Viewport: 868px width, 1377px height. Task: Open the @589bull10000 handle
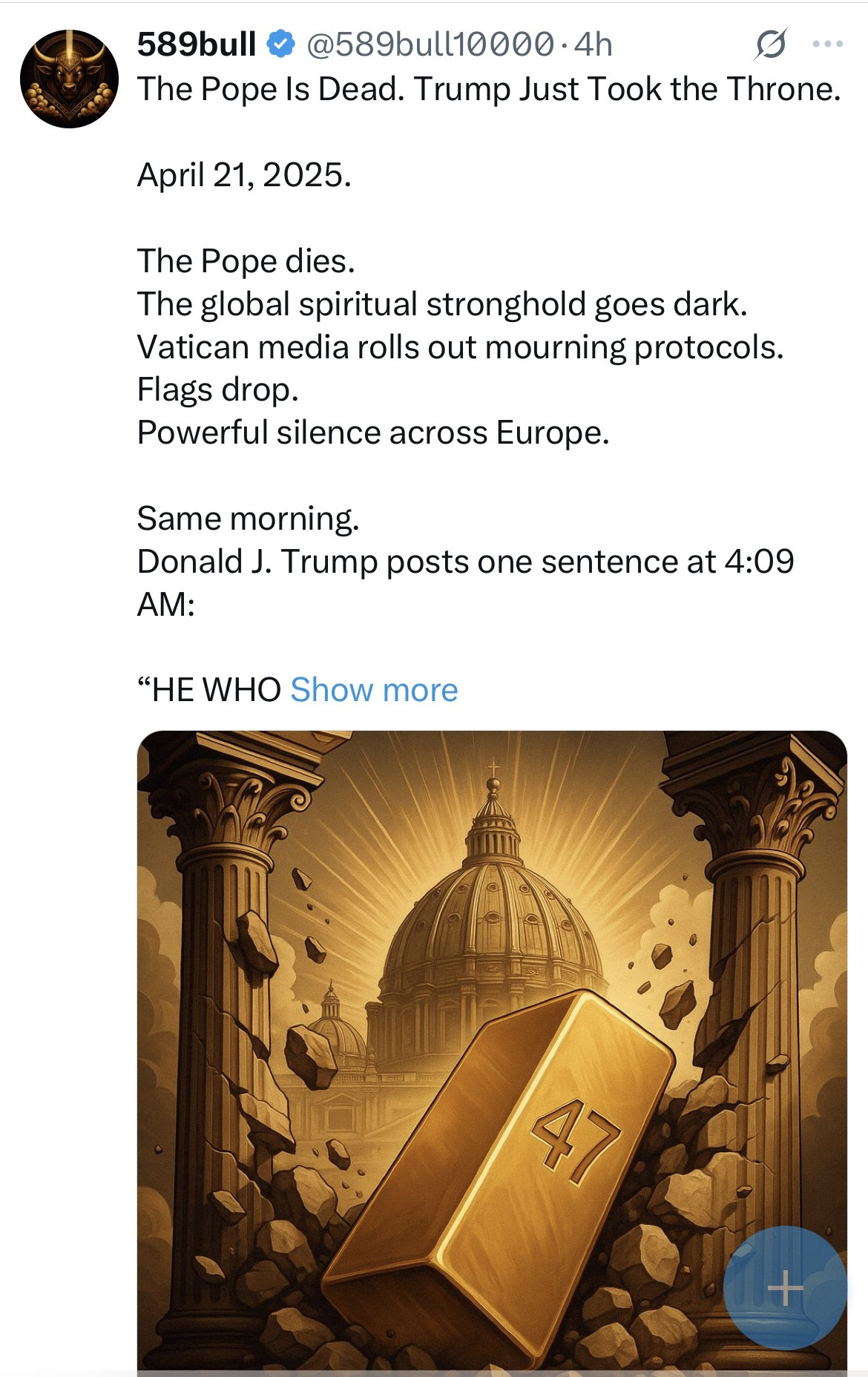[x=430, y=45]
